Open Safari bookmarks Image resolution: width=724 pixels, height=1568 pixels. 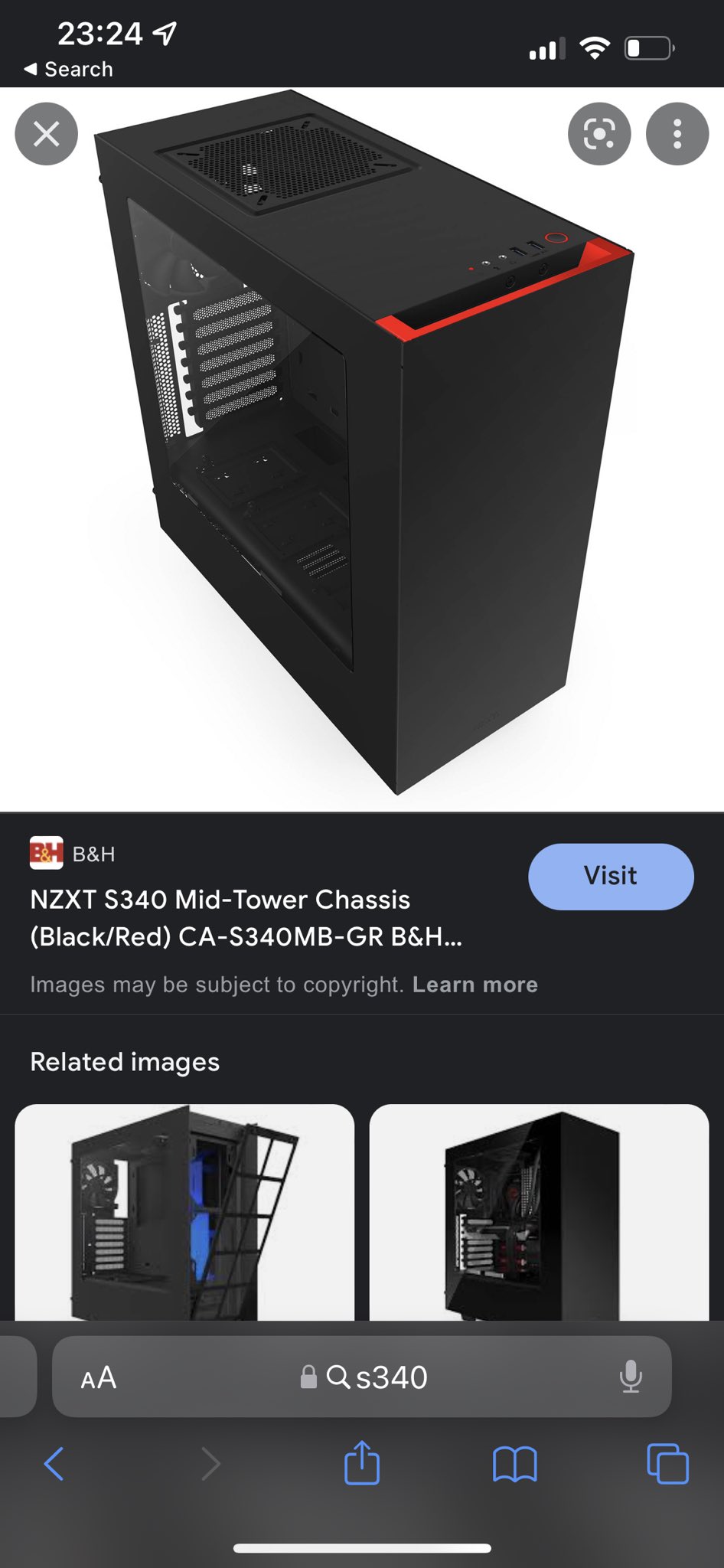coord(514,1464)
